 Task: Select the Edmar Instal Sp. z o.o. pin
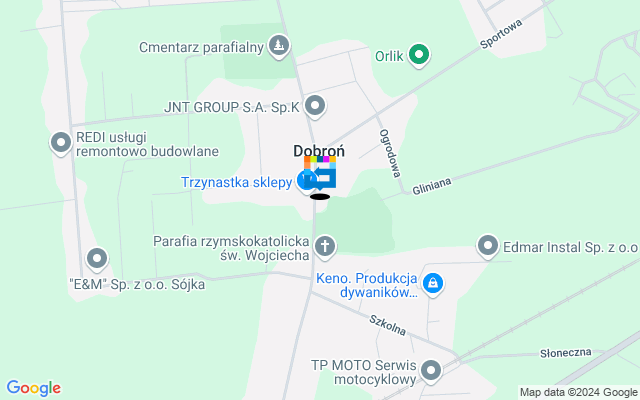pos(488,245)
